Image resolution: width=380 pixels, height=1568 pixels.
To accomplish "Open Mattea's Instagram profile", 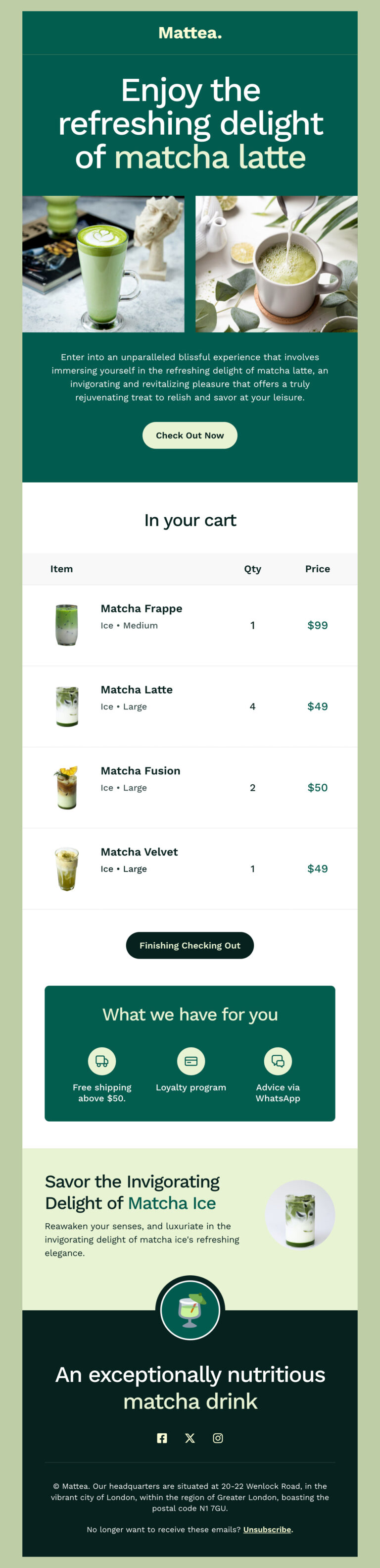I will click(218, 1438).
